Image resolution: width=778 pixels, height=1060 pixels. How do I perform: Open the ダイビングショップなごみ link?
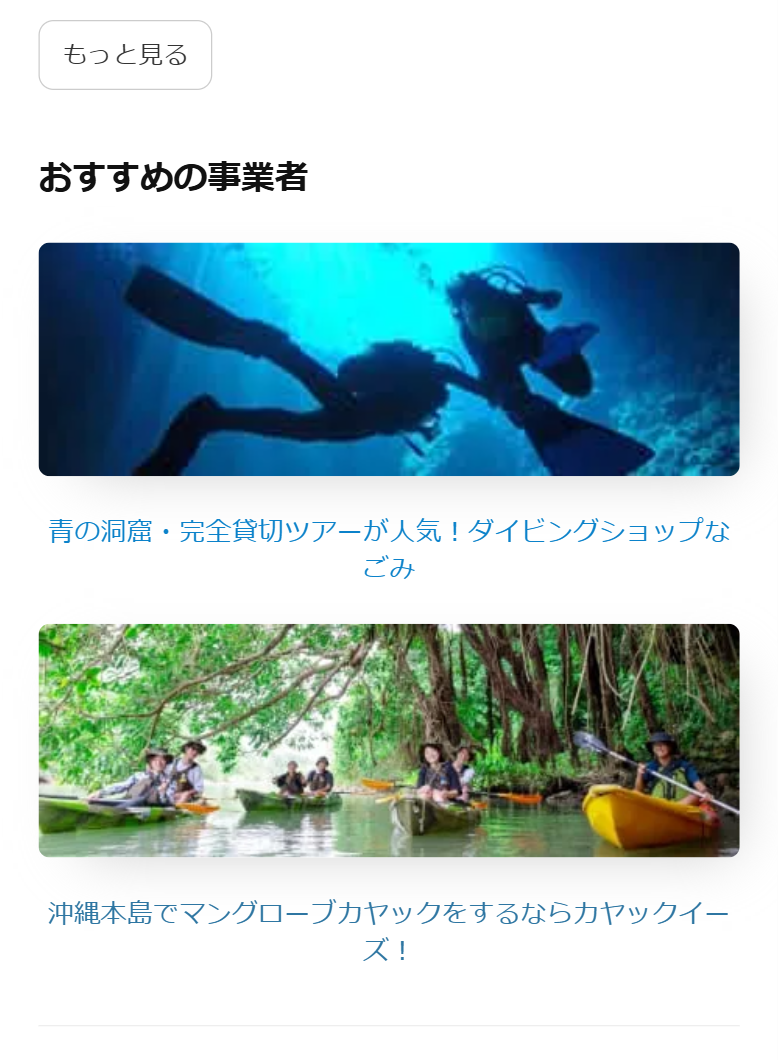click(389, 549)
